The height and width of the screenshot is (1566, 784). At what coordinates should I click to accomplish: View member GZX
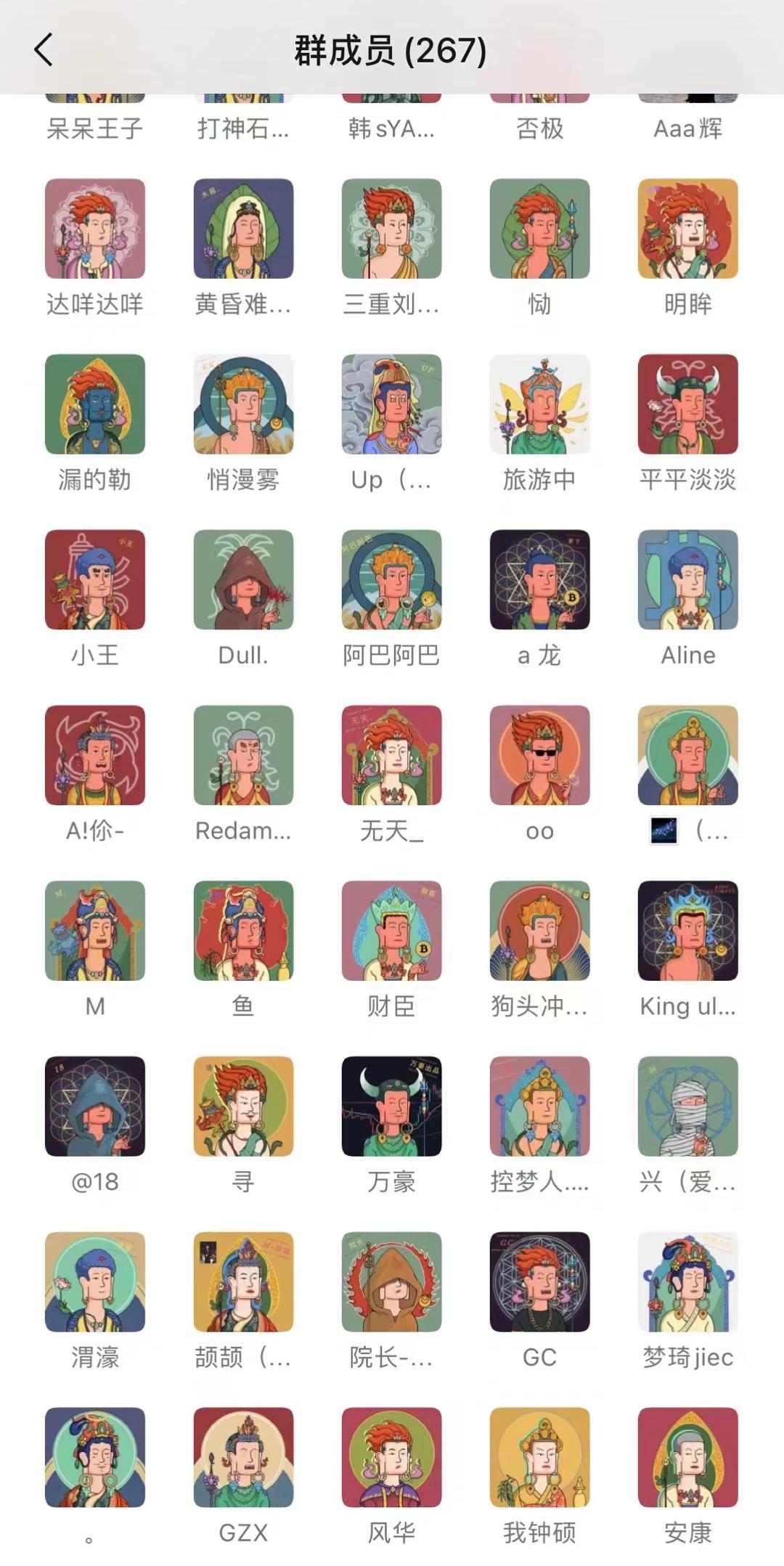click(243, 1457)
